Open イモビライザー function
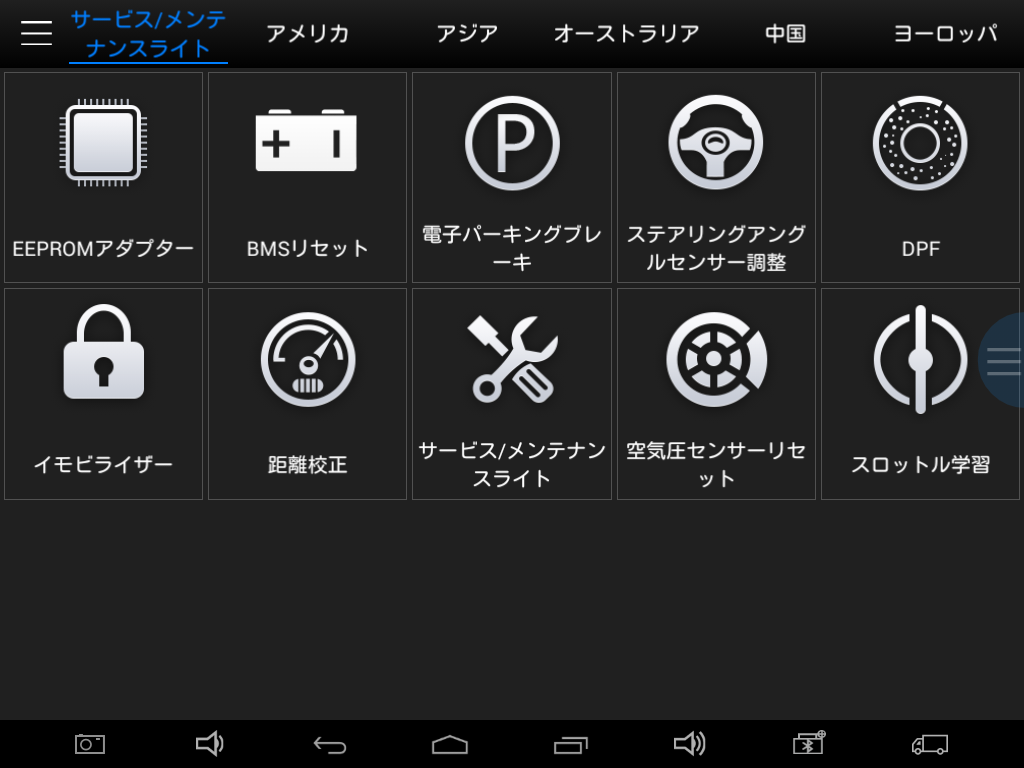This screenshot has height=768, width=1024. pos(104,394)
